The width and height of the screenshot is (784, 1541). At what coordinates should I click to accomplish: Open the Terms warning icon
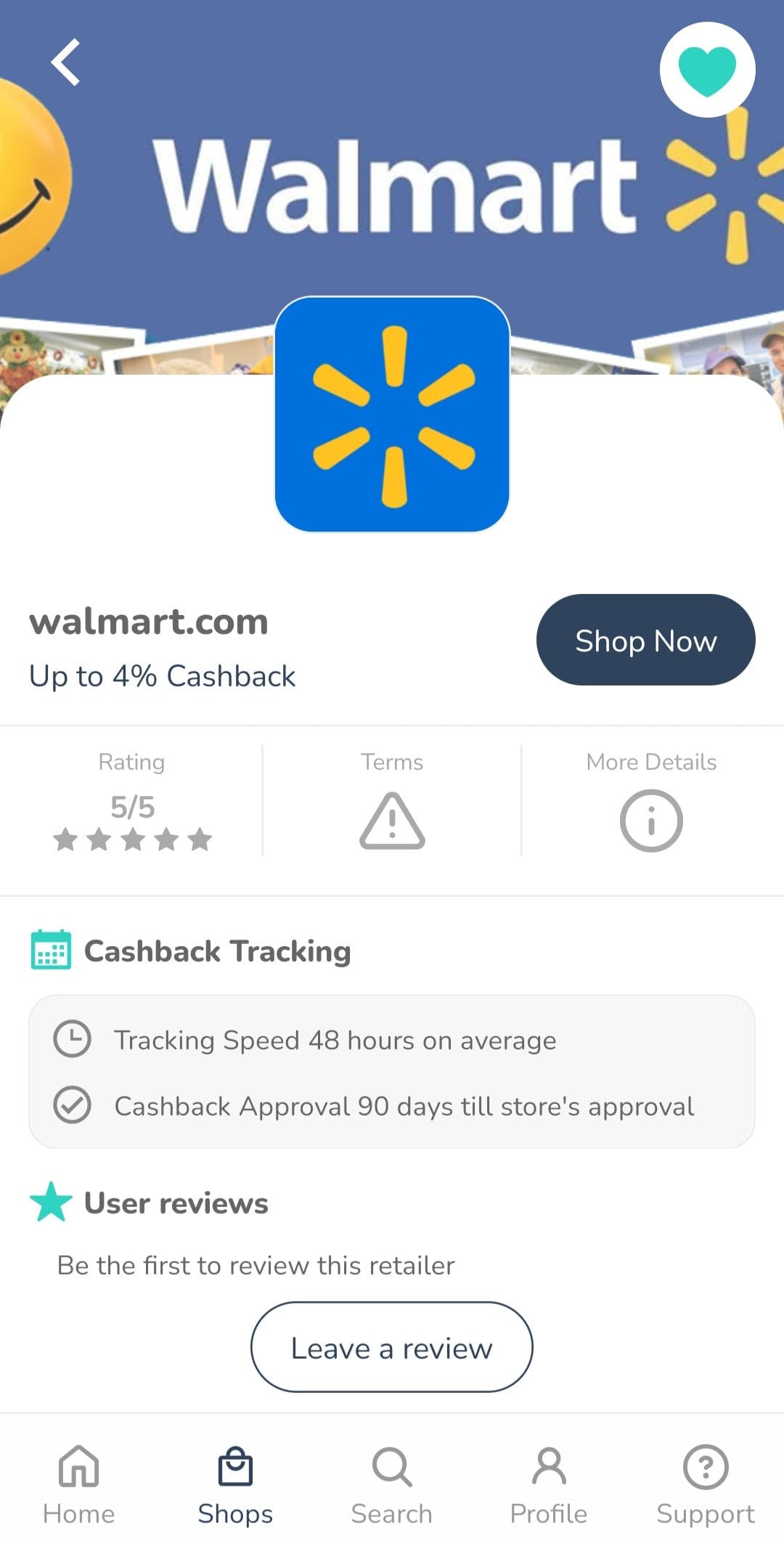[x=392, y=821]
